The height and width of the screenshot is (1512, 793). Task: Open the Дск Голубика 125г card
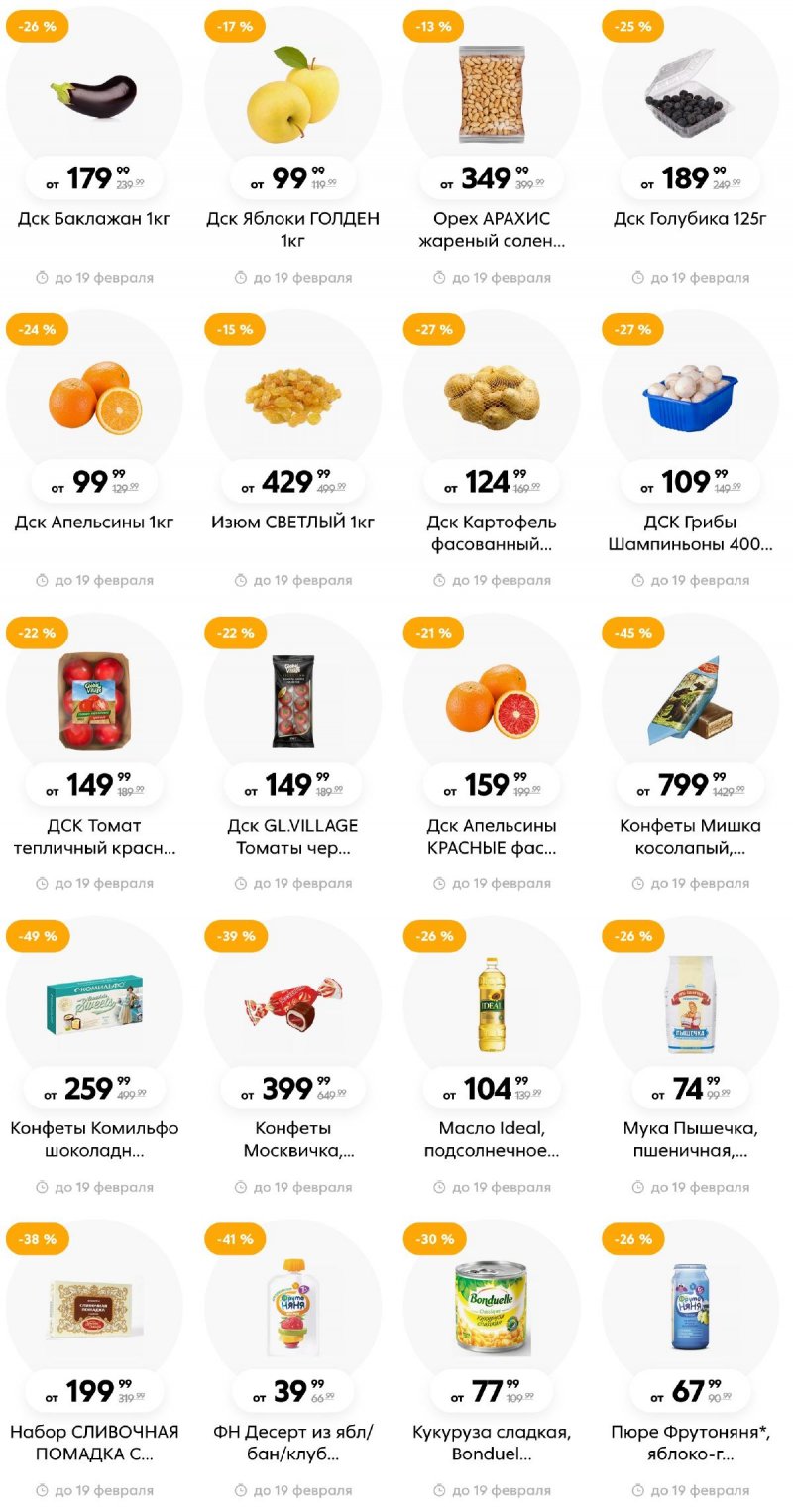[x=690, y=96]
